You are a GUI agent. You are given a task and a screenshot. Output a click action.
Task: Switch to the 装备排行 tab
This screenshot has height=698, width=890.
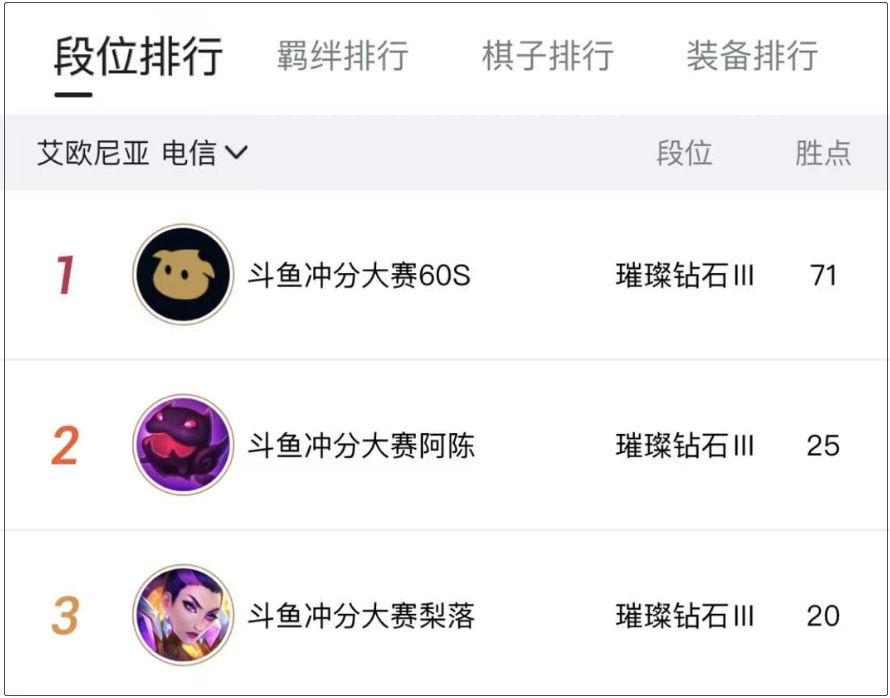[751, 56]
